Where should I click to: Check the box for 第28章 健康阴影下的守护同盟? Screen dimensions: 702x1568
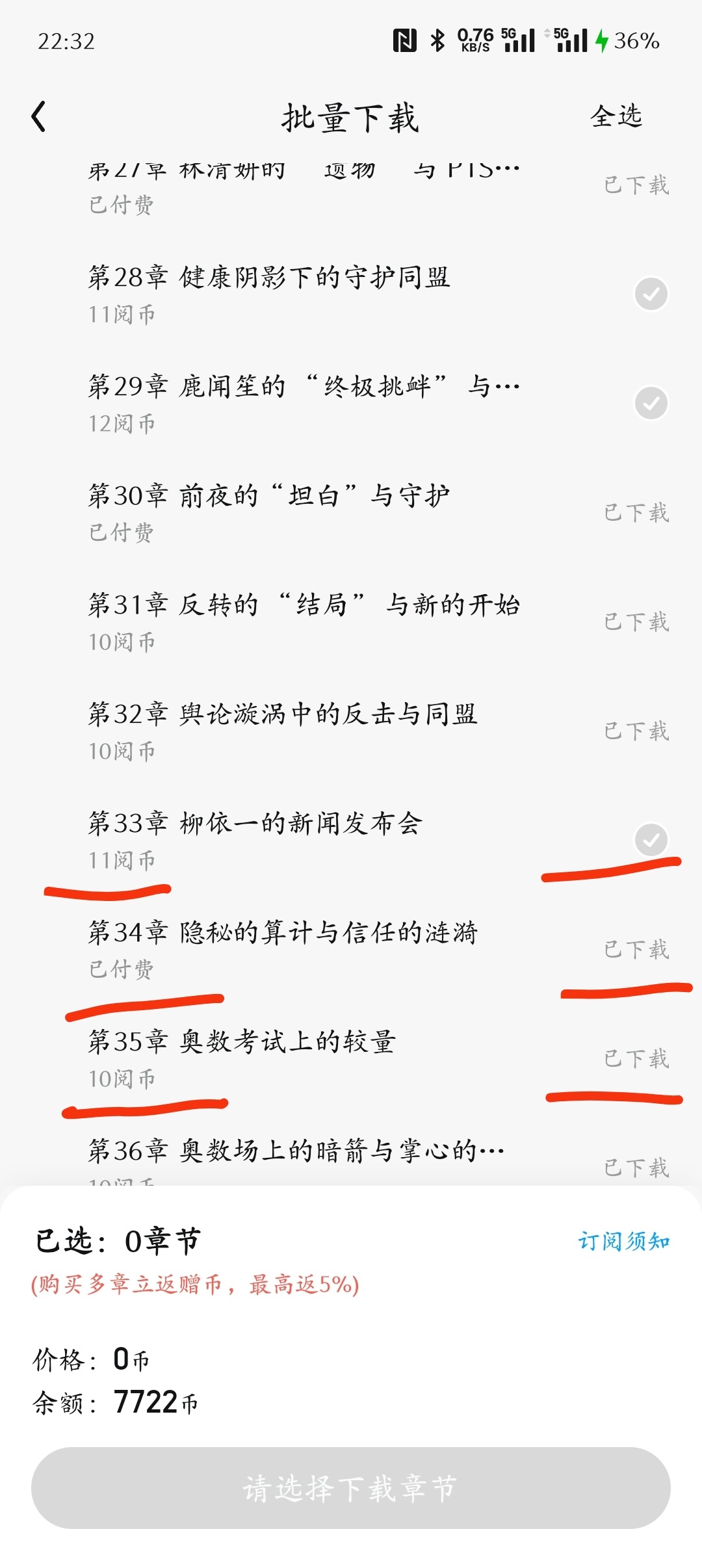click(651, 294)
